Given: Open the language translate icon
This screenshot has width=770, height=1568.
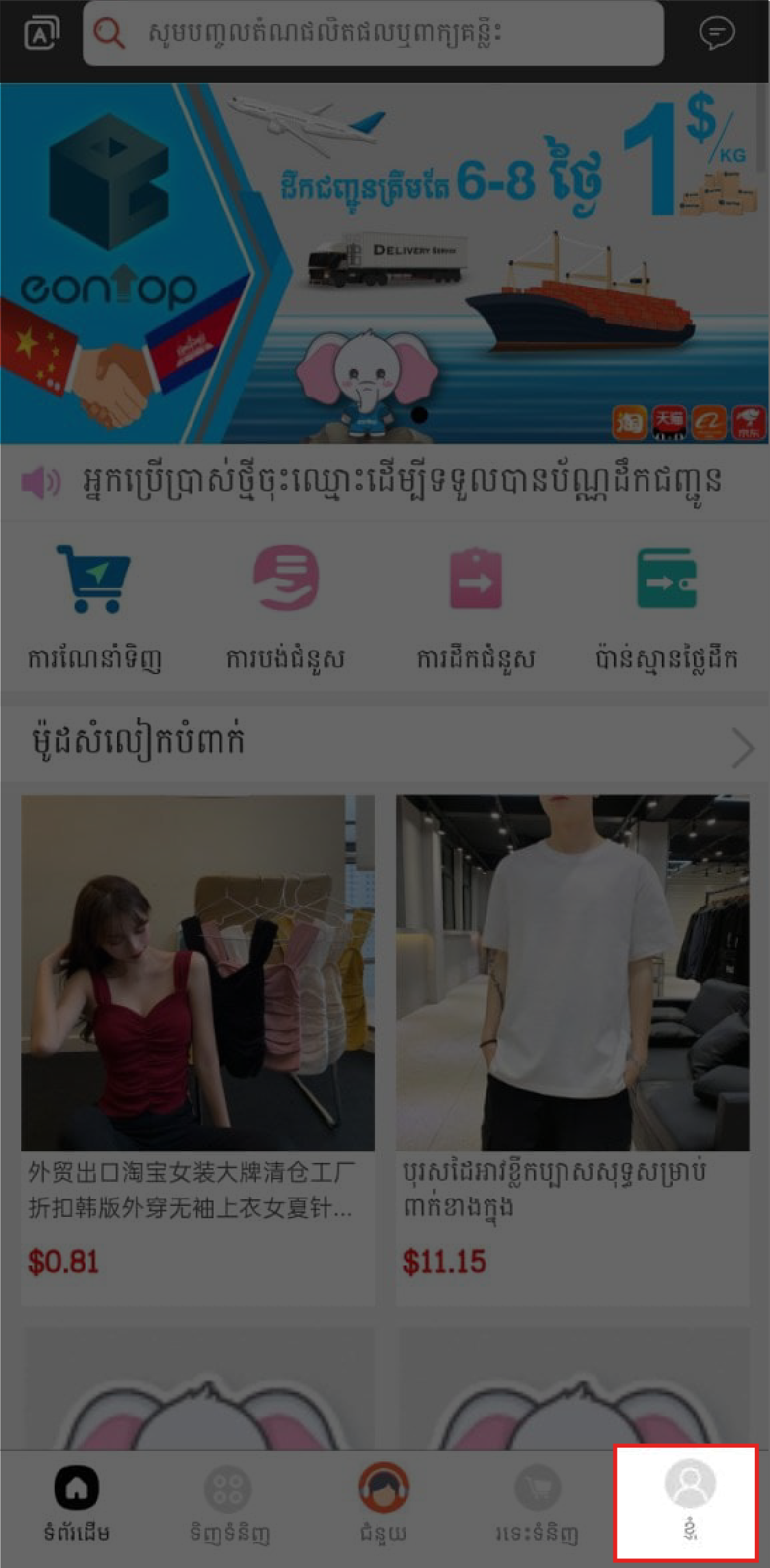Looking at the screenshot, I should (x=42, y=33).
